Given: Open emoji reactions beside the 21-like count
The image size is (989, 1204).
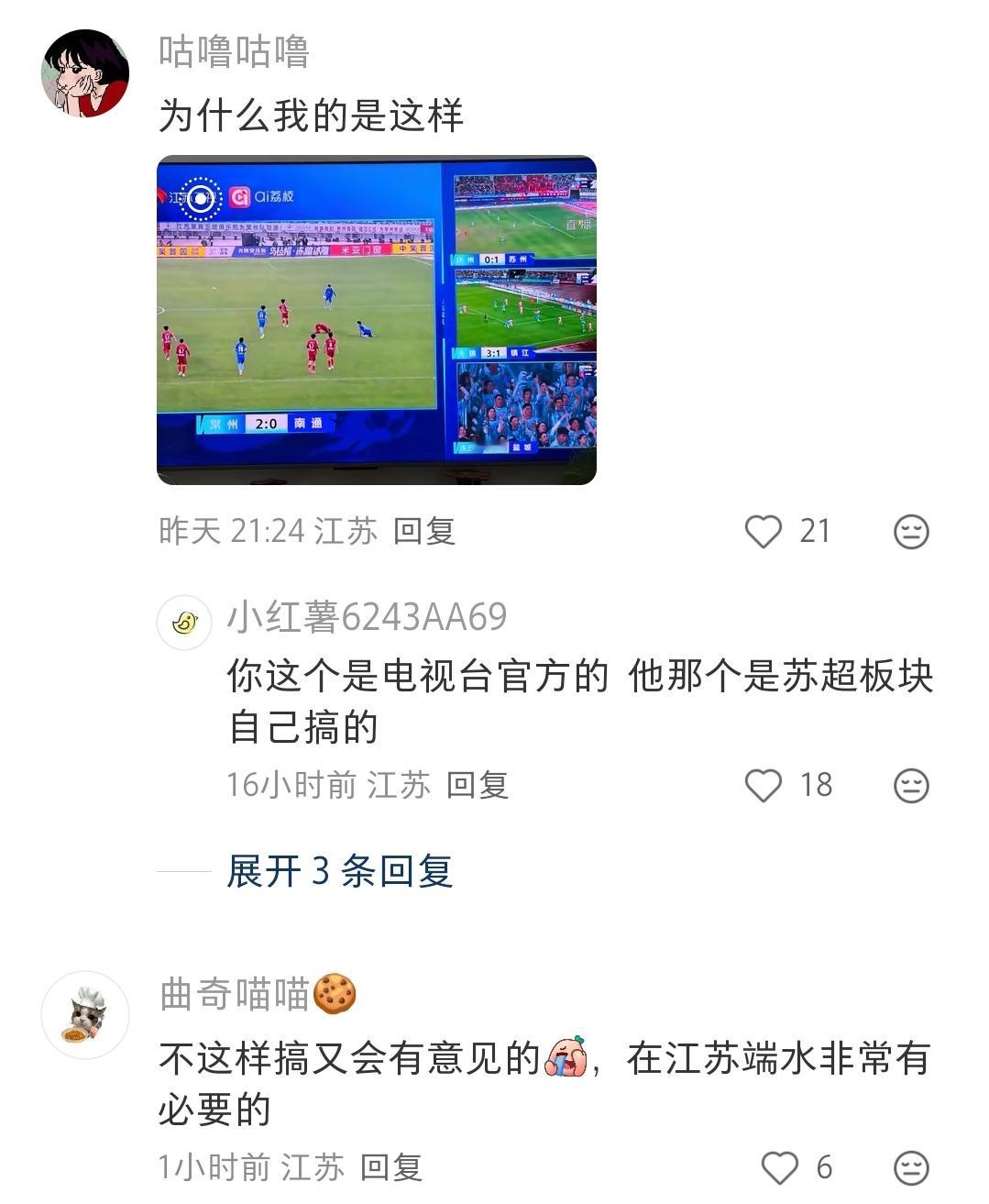Looking at the screenshot, I should point(909,531).
